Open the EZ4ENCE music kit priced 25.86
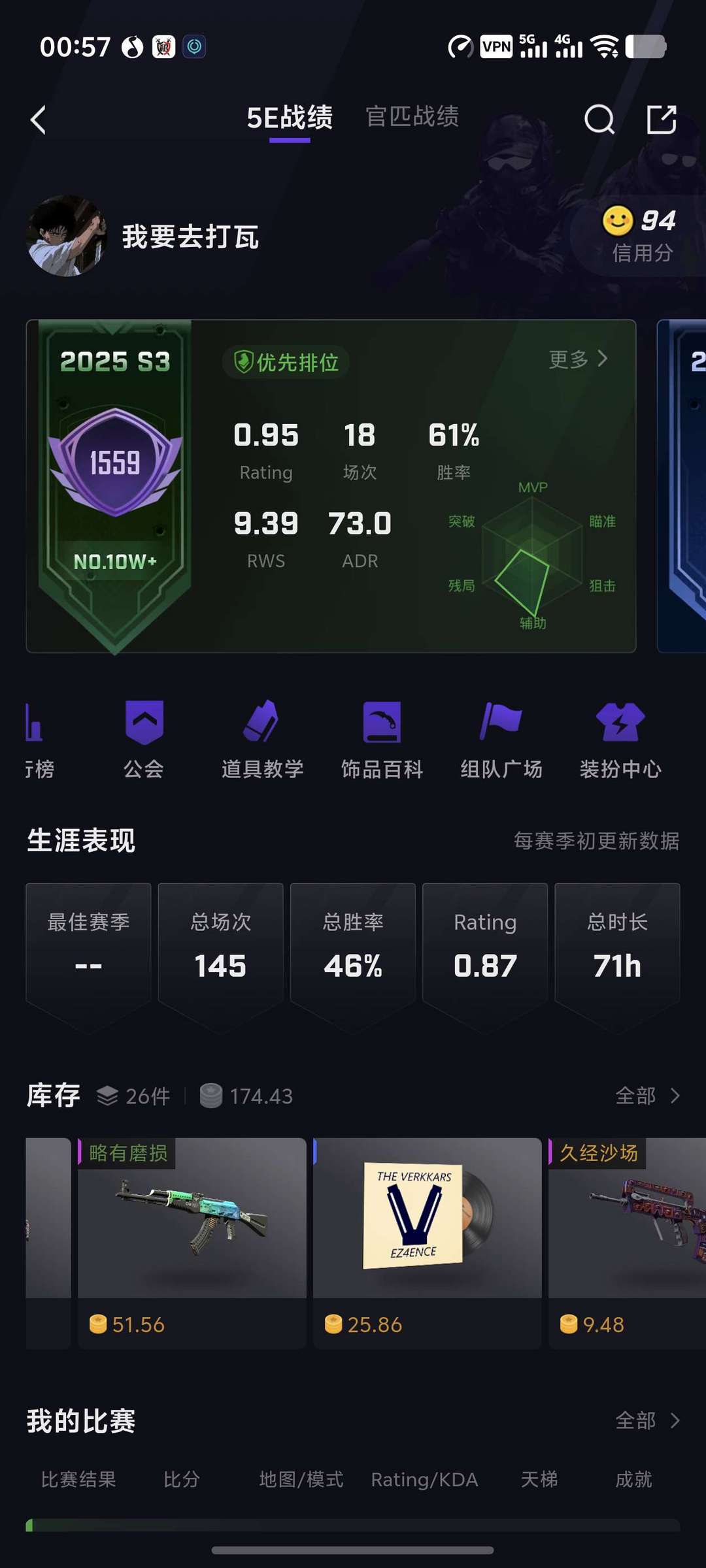Screen dimensions: 706x1568 coord(428,1243)
